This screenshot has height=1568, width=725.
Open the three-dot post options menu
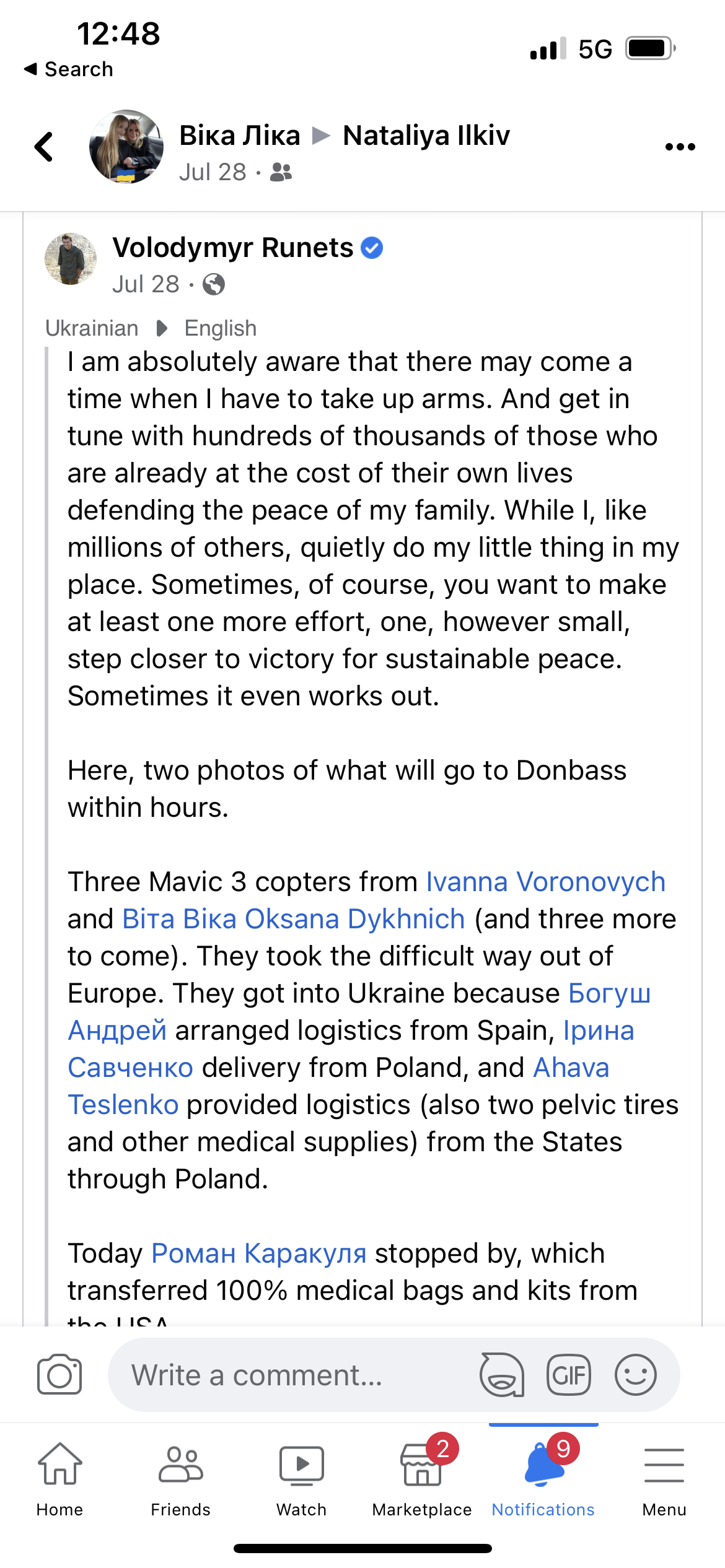(680, 147)
